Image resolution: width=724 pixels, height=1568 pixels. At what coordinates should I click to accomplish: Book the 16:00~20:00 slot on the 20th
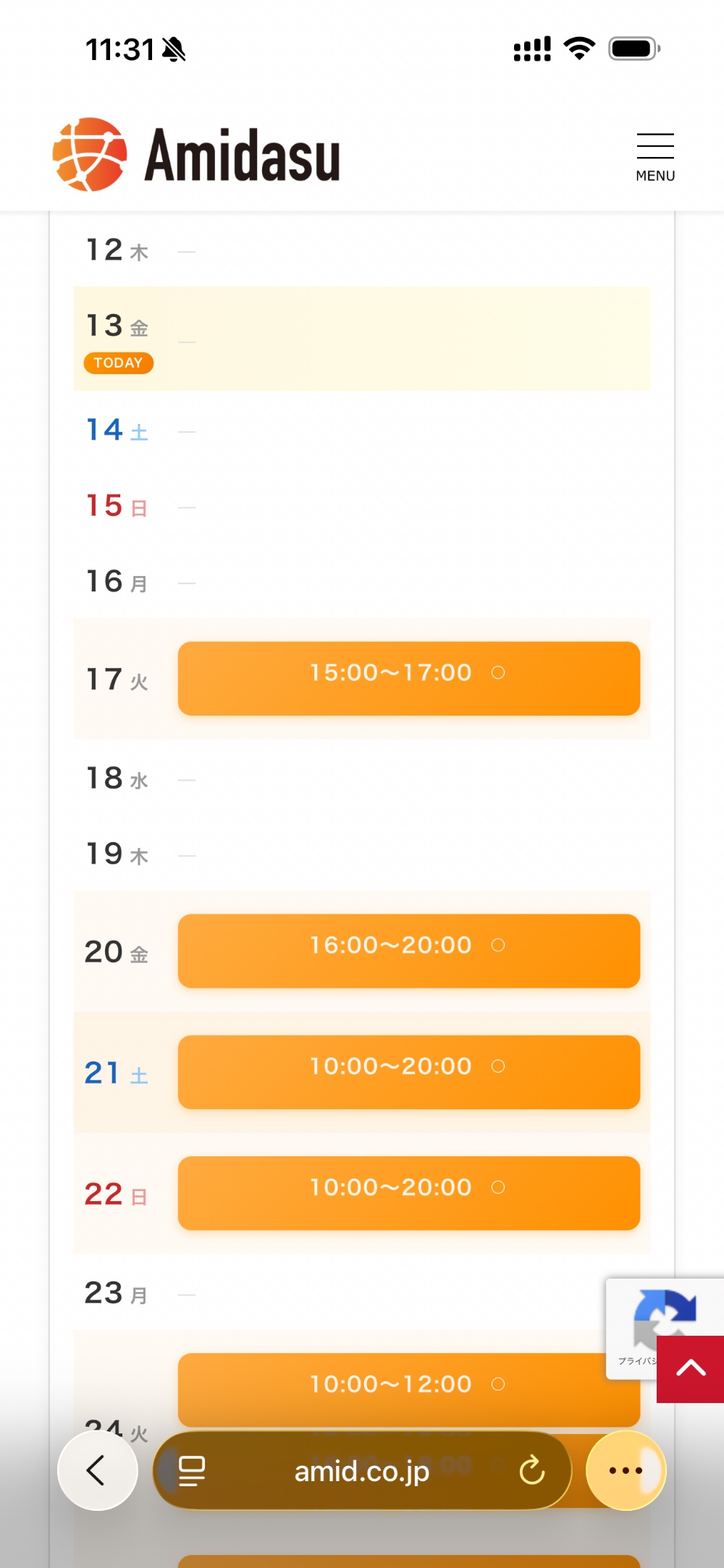(408, 950)
